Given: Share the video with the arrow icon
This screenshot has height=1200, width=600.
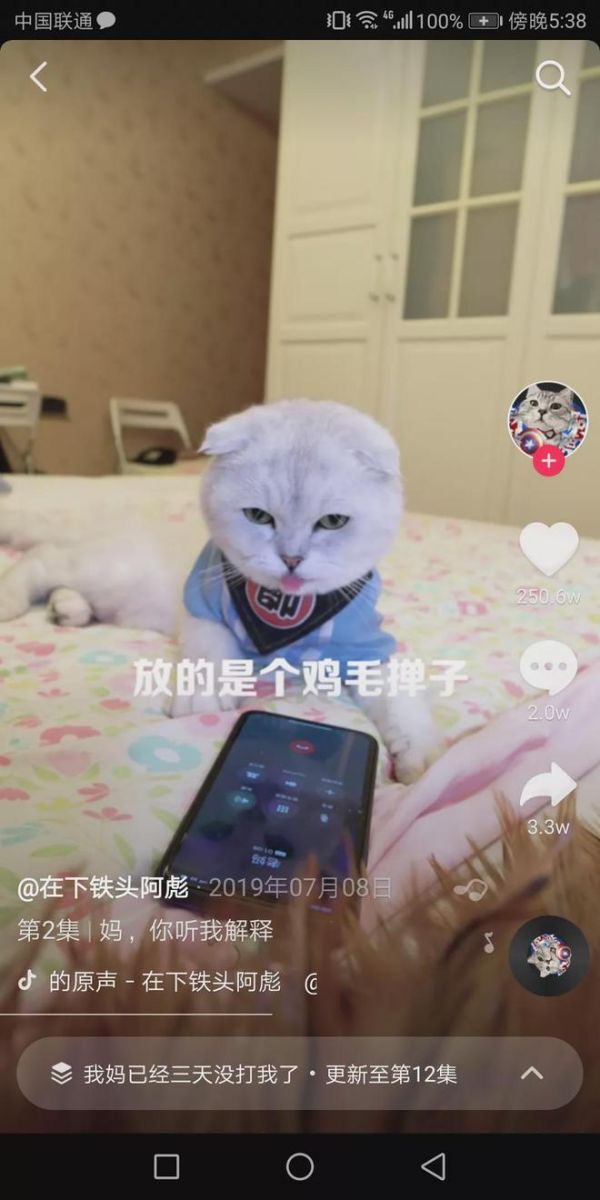Looking at the screenshot, I should pyautogui.click(x=548, y=786).
